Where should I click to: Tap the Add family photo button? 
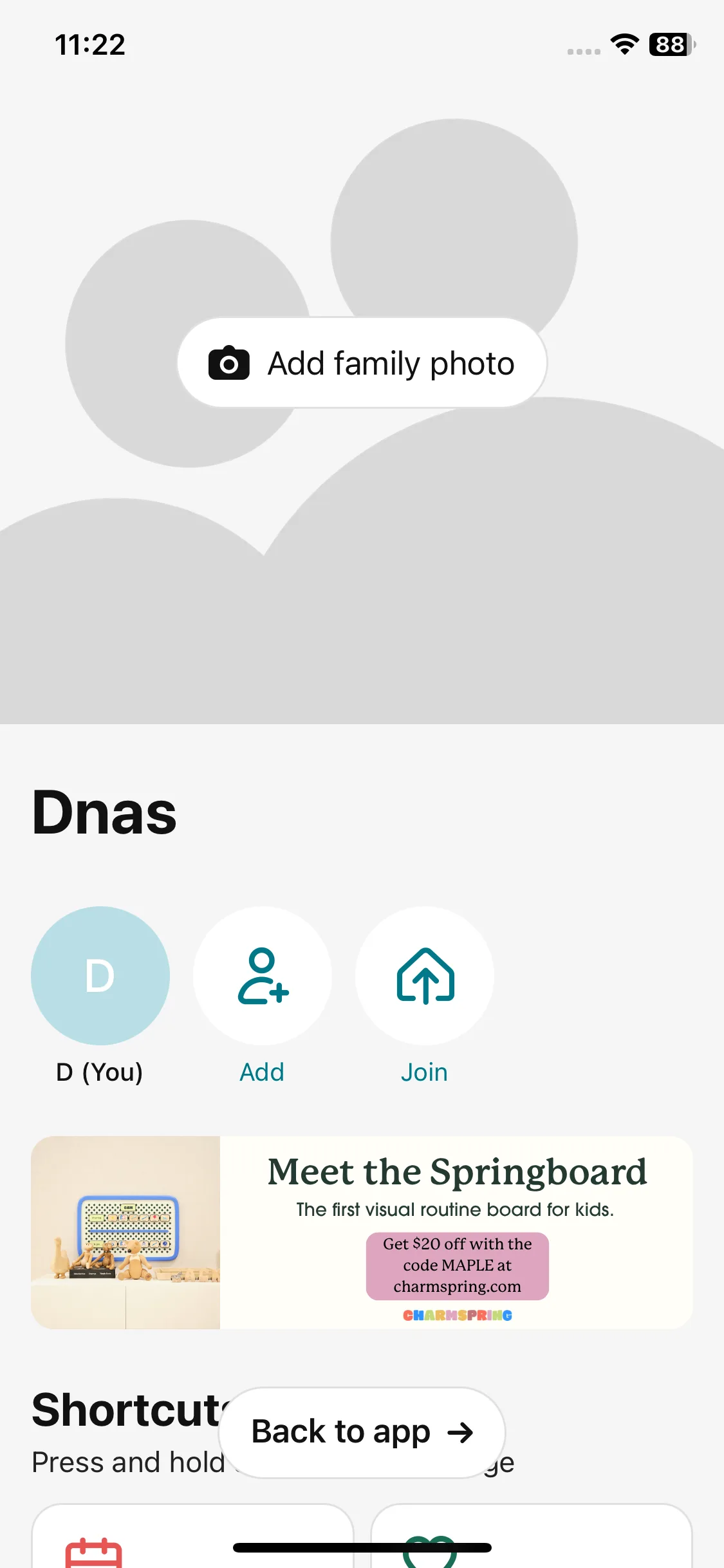coord(362,363)
